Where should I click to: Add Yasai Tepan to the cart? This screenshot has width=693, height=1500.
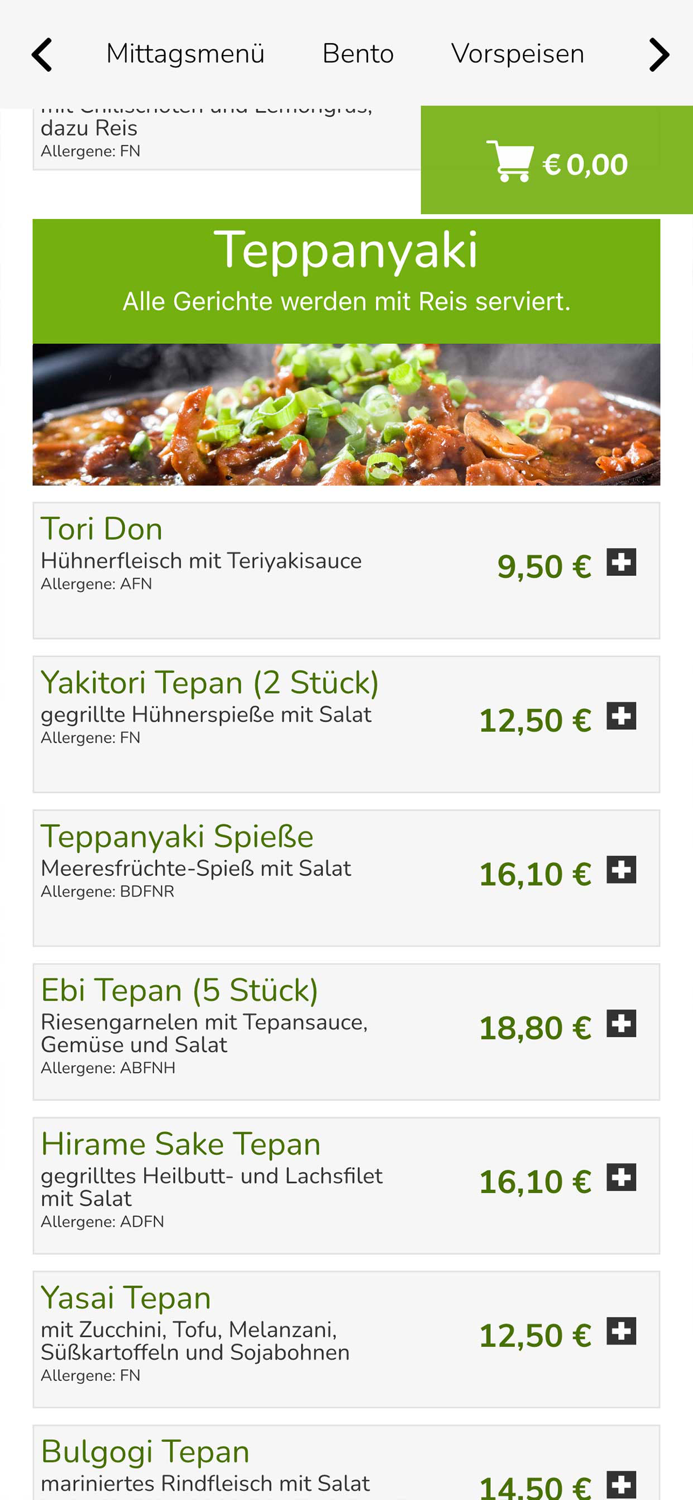coord(621,1332)
